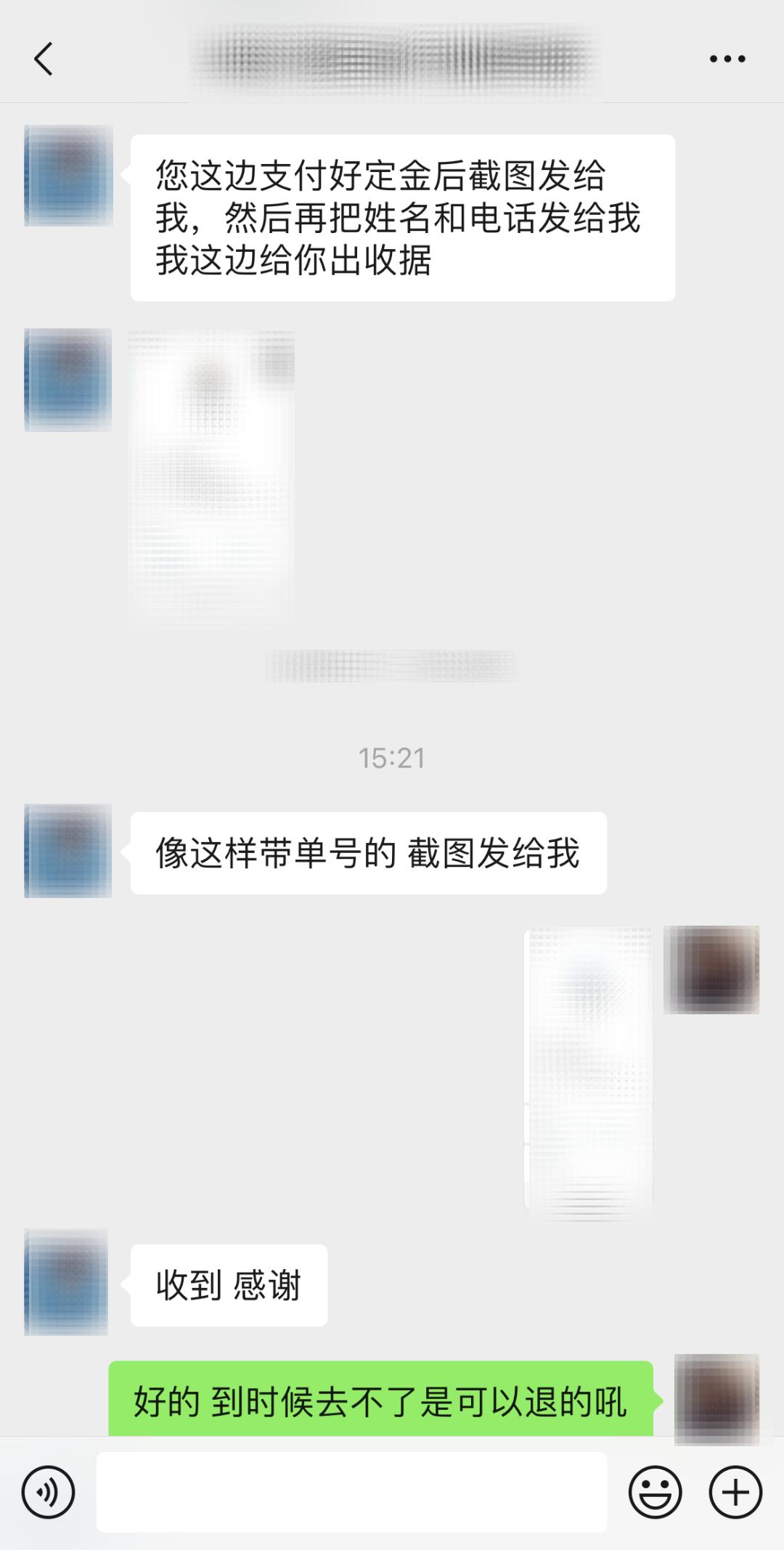Open the emoji picker

tap(655, 1493)
